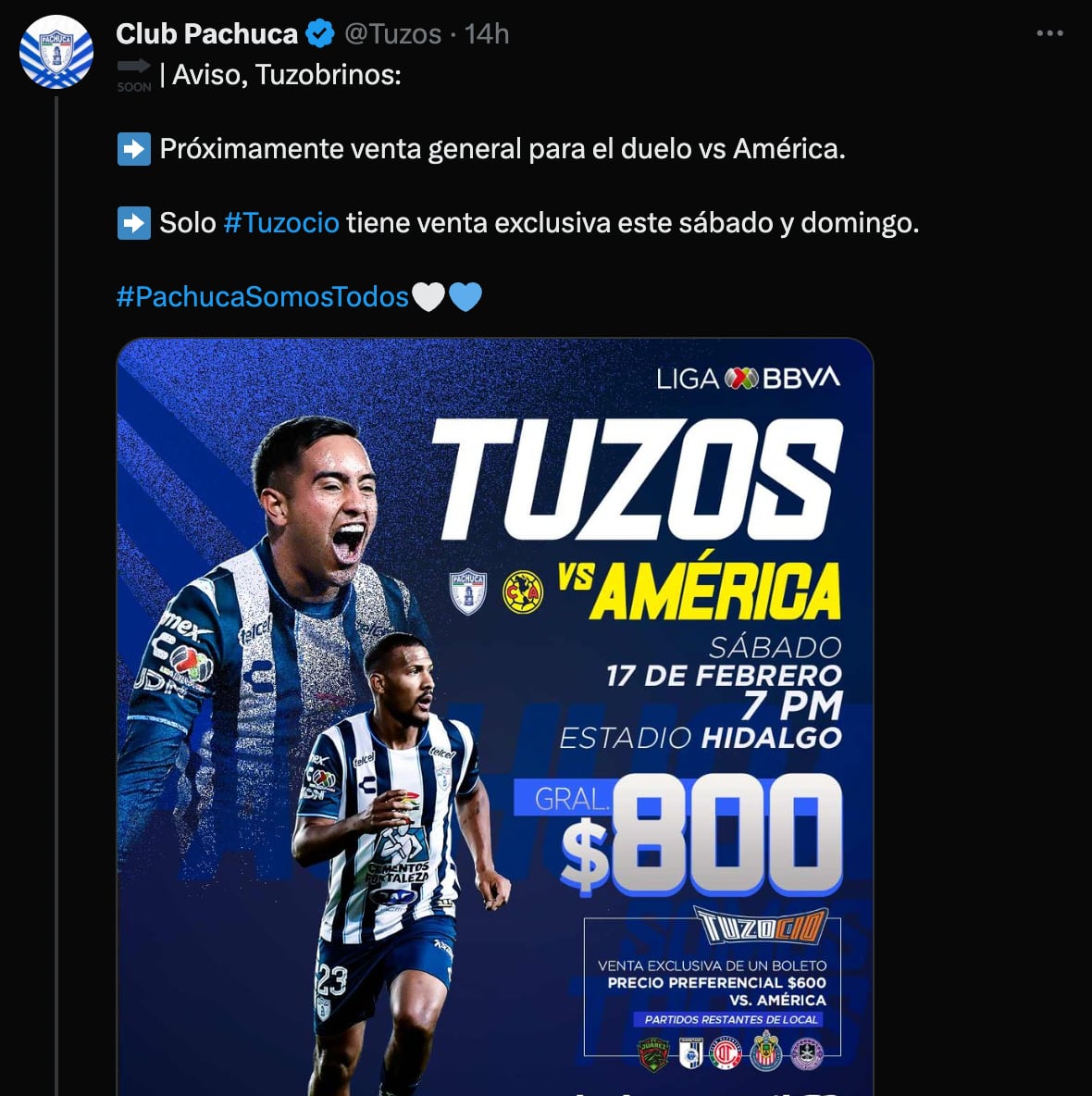Open the #Tuzocio hashtag
The image size is (1092, 1096).
pos(281,223)
